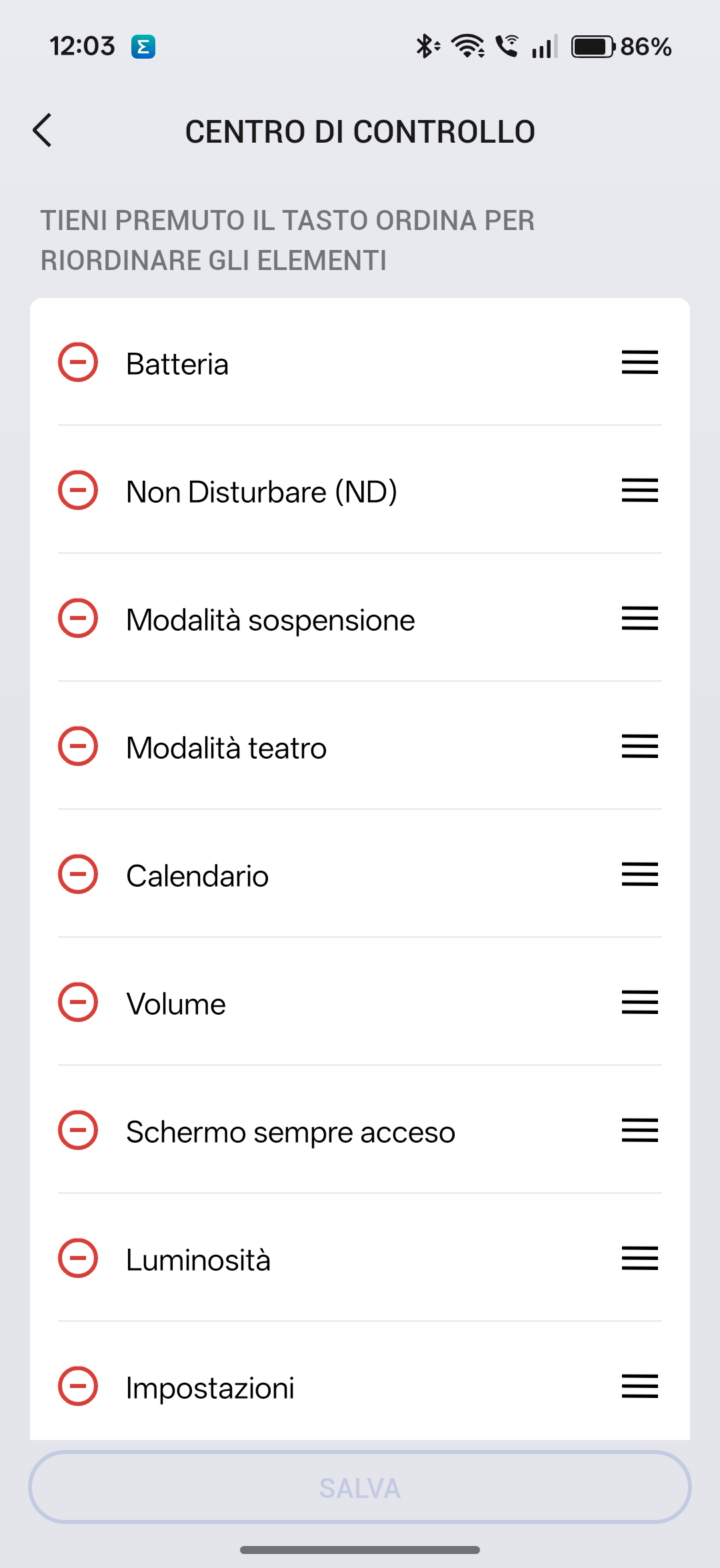Screen dimensions: 720x1568
Task: Tap the SALVA button
Action: [x=360, y=1487]
